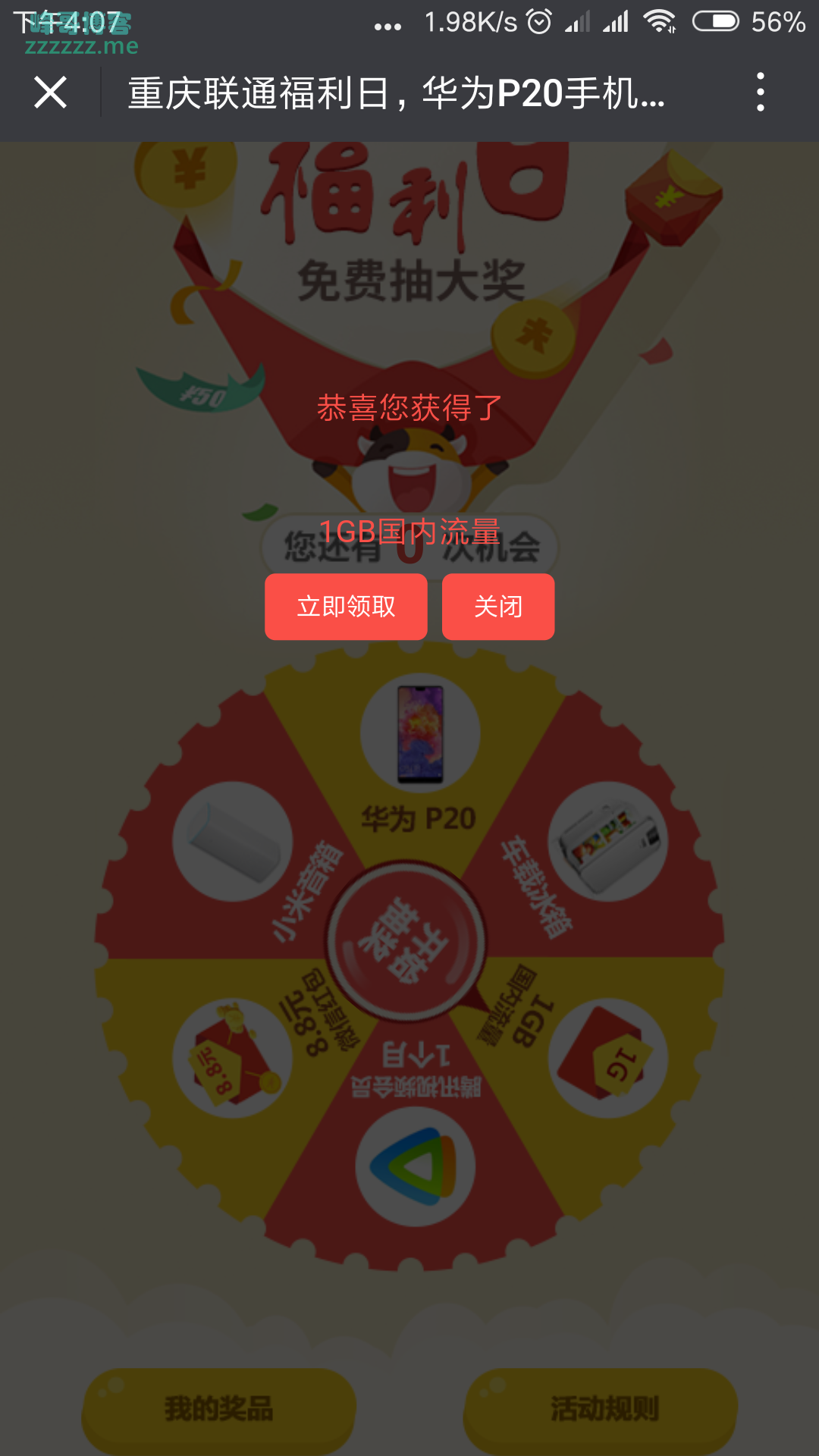Open the three-dot overflow menu
This screenshot has height=1456, width=819.
(x=760, y=93)
